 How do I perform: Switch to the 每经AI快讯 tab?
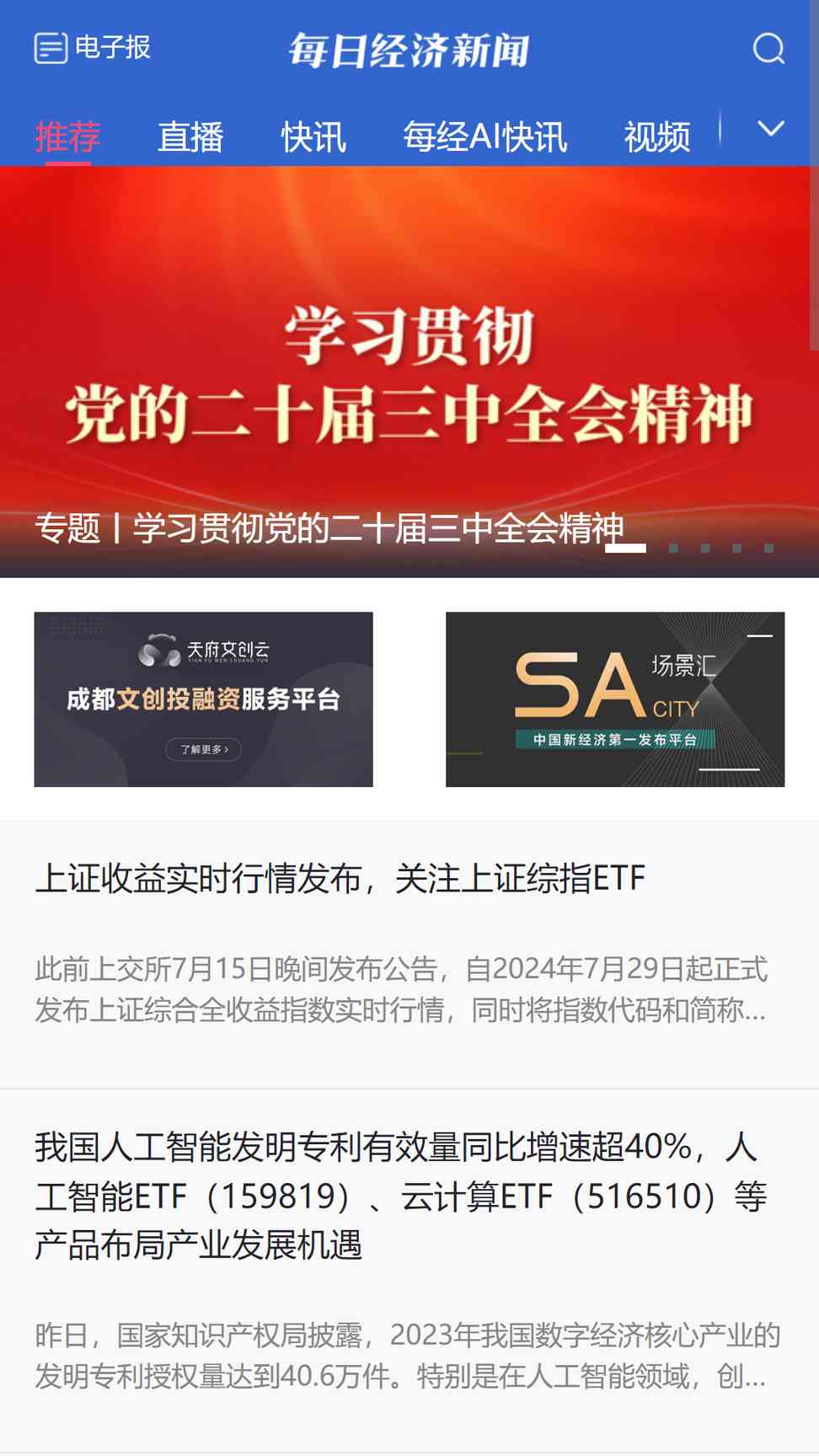tap(485, 136)
